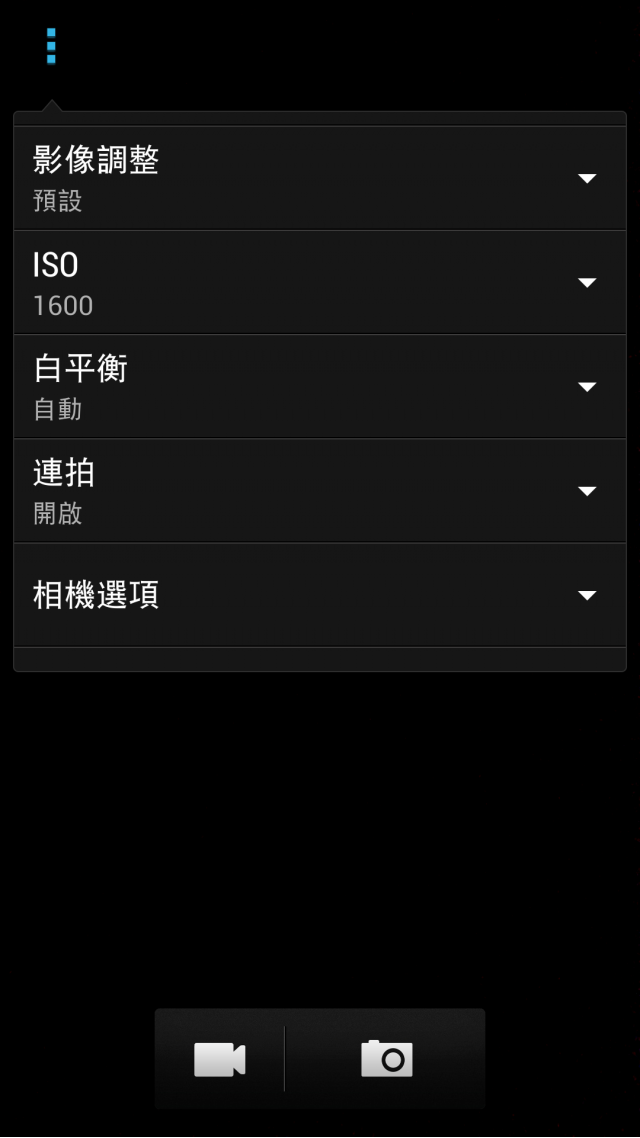Change the 白平衡 white balance setting
The image size is (640, 1138).
tap(319, 387)
